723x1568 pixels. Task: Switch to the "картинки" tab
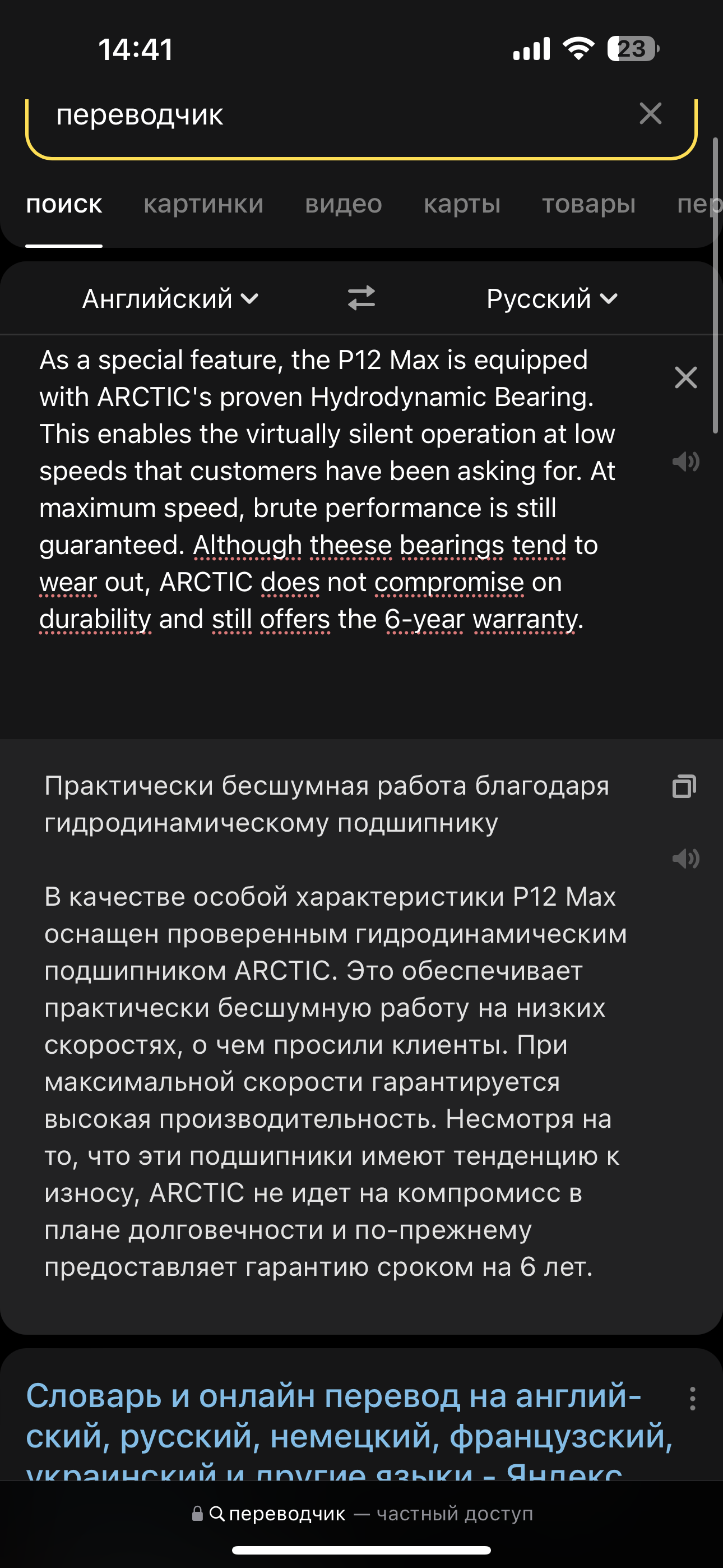(203, 205)
